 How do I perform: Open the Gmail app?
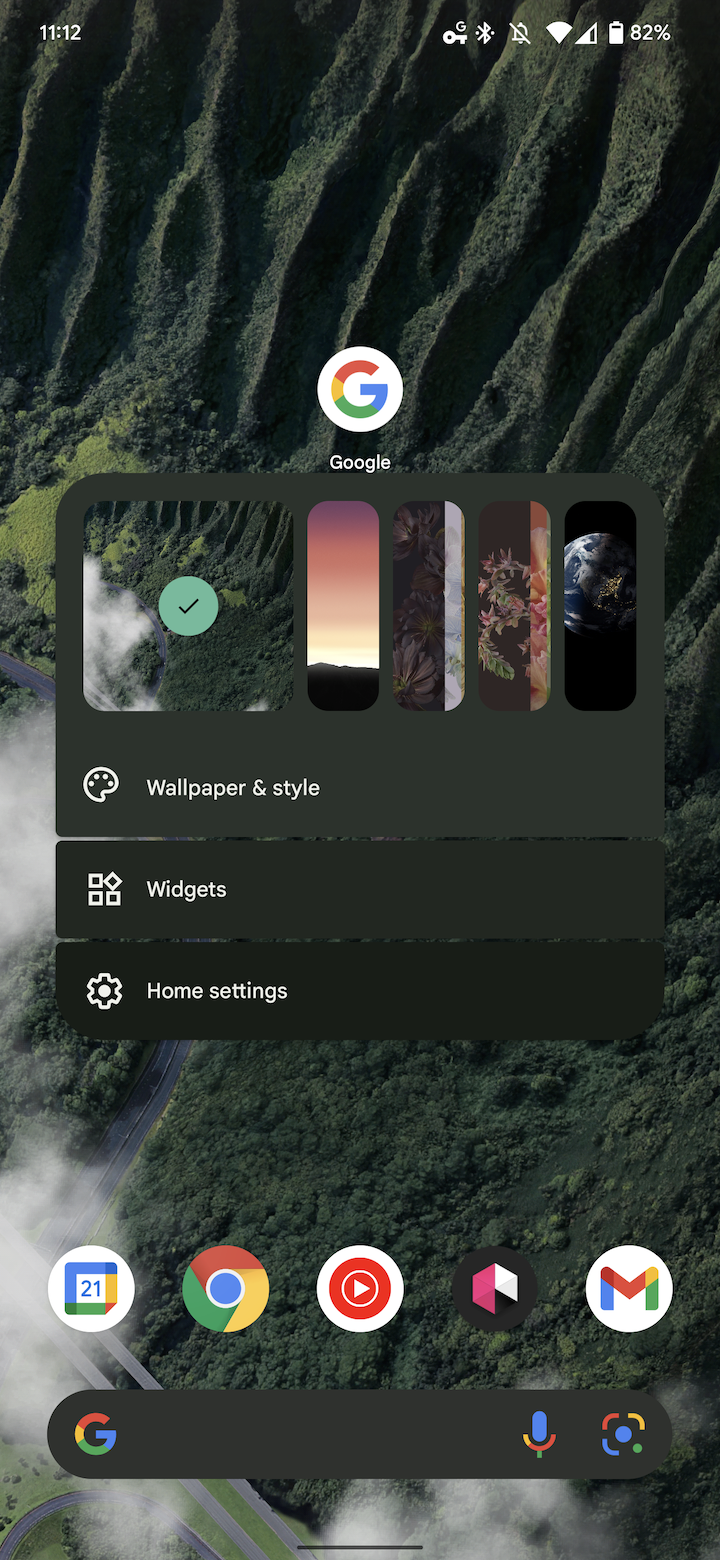pyautogui.click(x=629, y=1288)
